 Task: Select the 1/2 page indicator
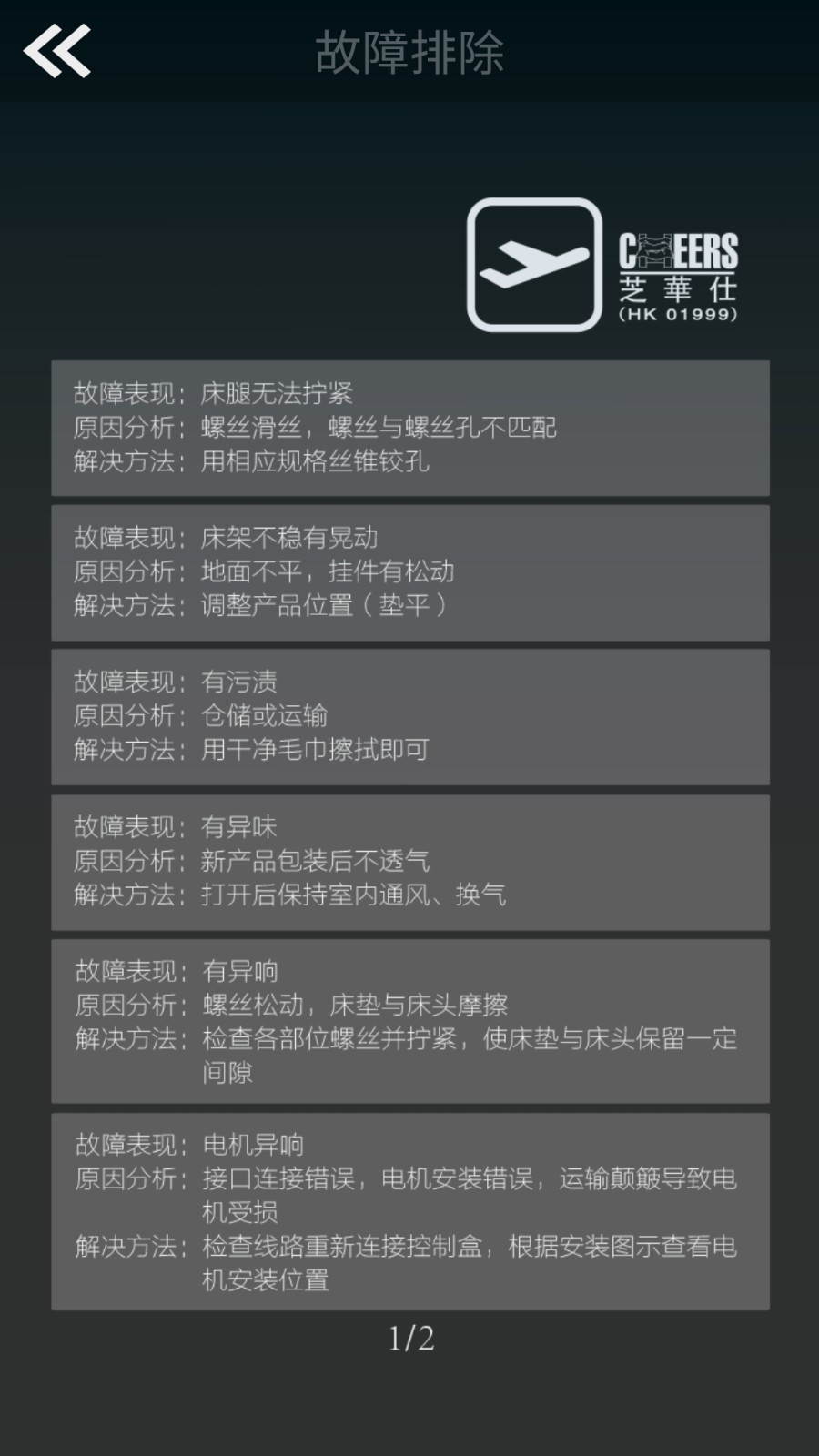tap(411, 1339)
